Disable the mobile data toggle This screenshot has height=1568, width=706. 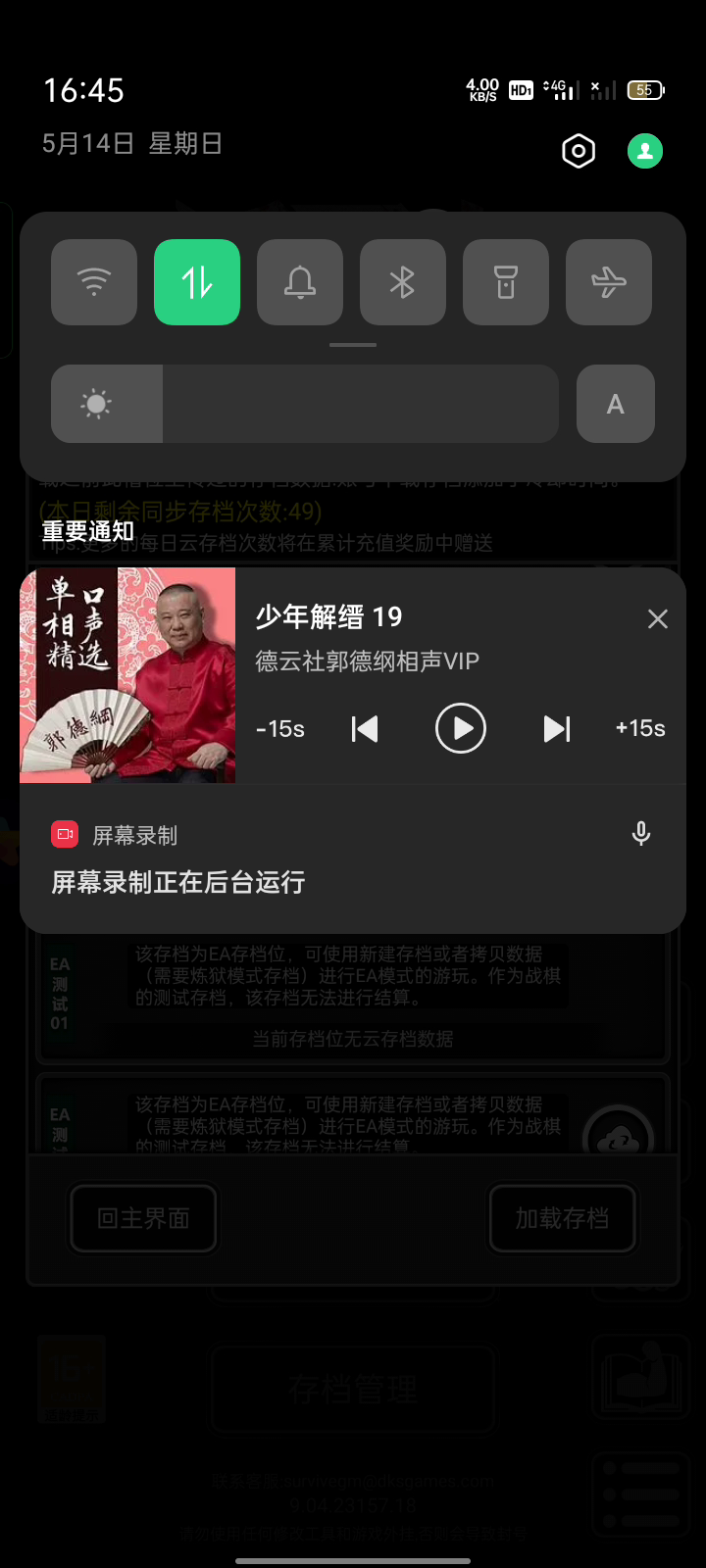(197, 282)
